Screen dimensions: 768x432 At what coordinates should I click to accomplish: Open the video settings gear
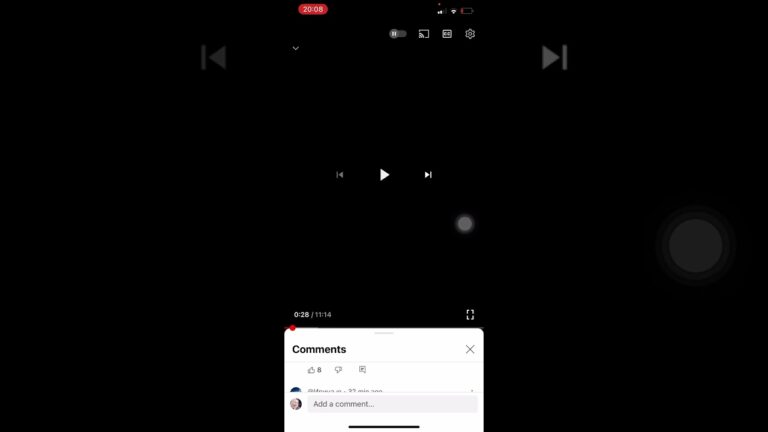point(470,34)
